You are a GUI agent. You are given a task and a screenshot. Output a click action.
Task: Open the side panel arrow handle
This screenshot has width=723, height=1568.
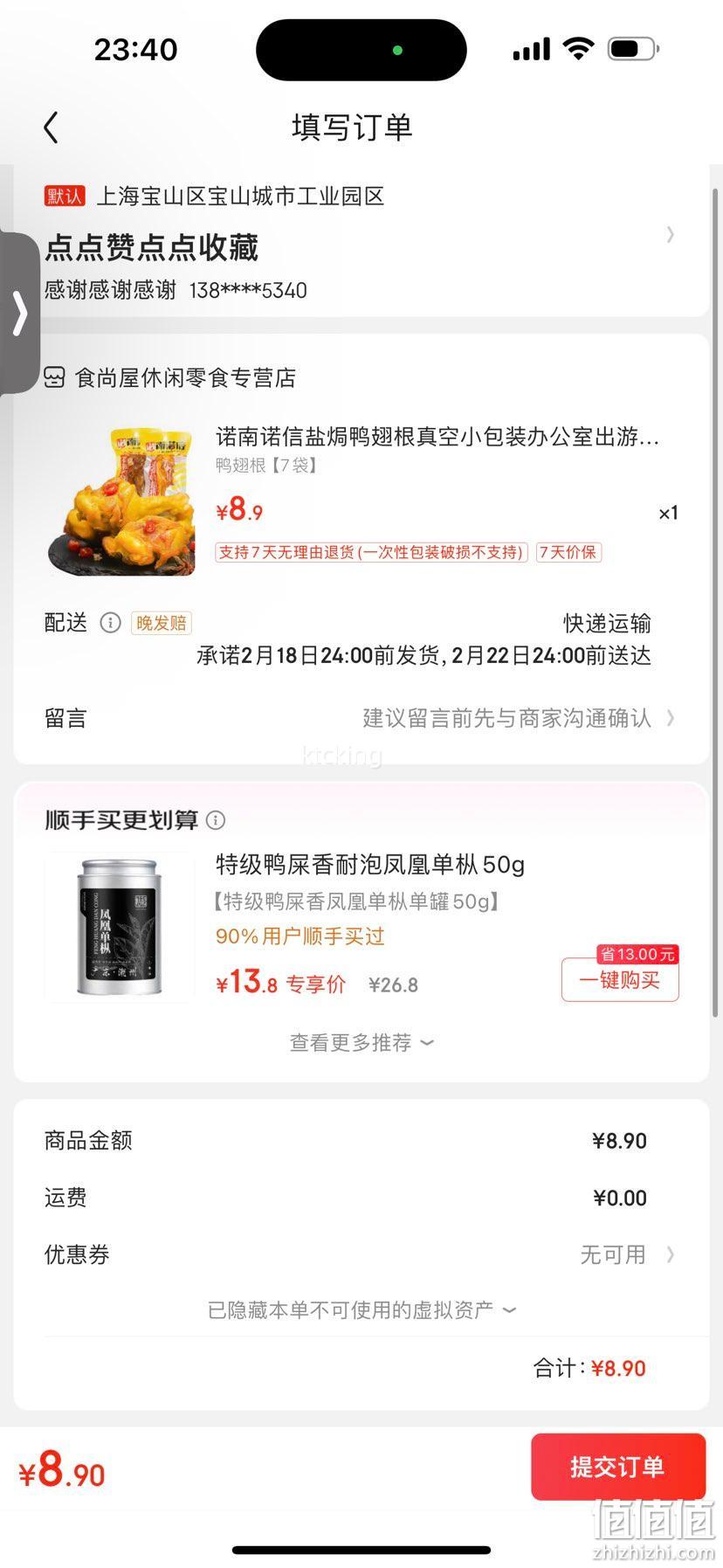coord(18,313)
